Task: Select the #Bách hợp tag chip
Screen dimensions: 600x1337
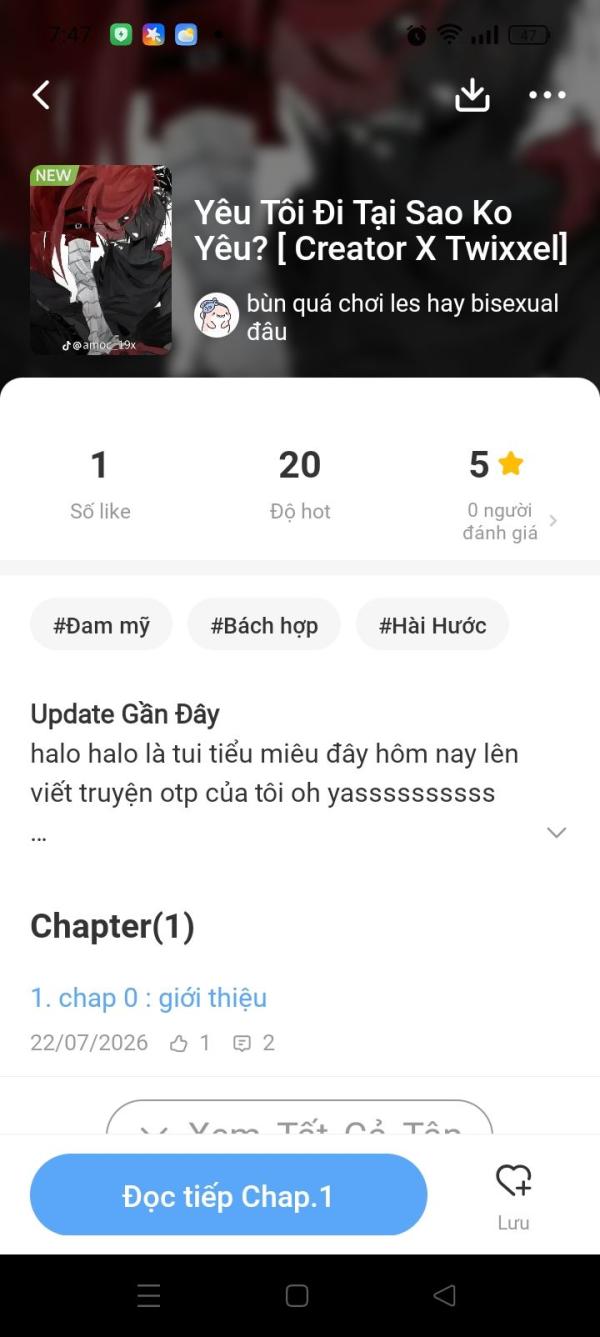Action: (264, 625)
